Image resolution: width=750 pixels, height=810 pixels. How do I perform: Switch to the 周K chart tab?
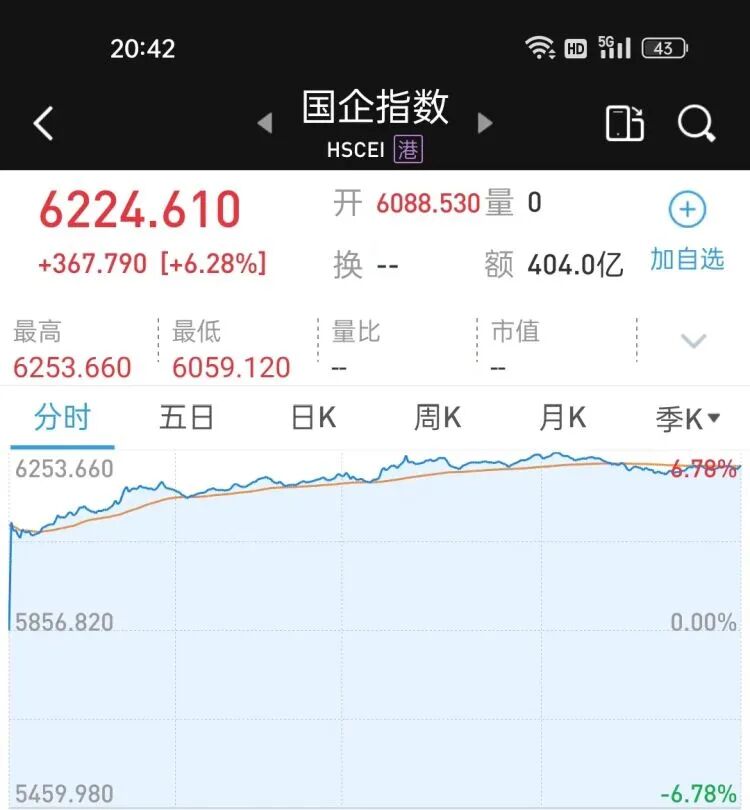point(438,417)
